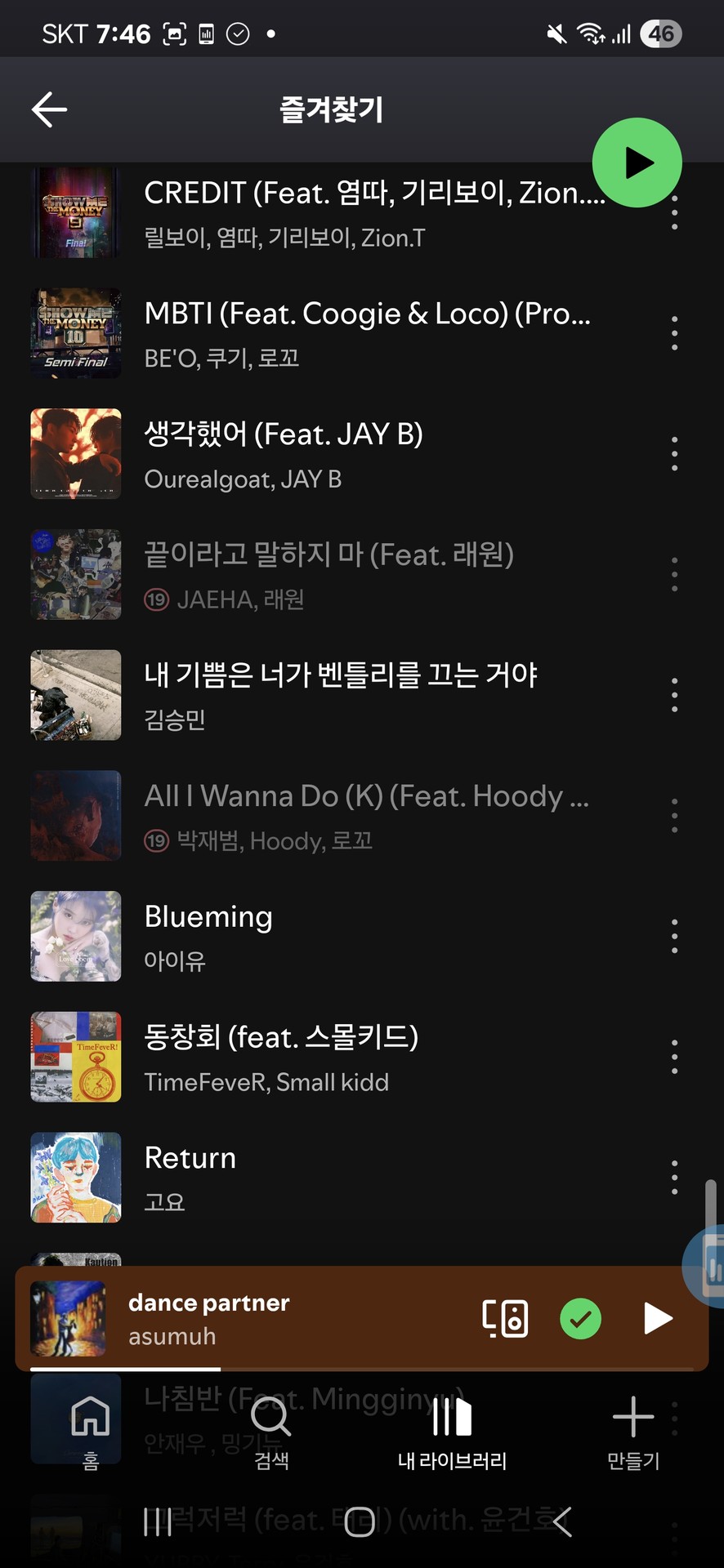Open more options for MBTI song
This screenshot has height=1568, width=724.
[674, 333]
